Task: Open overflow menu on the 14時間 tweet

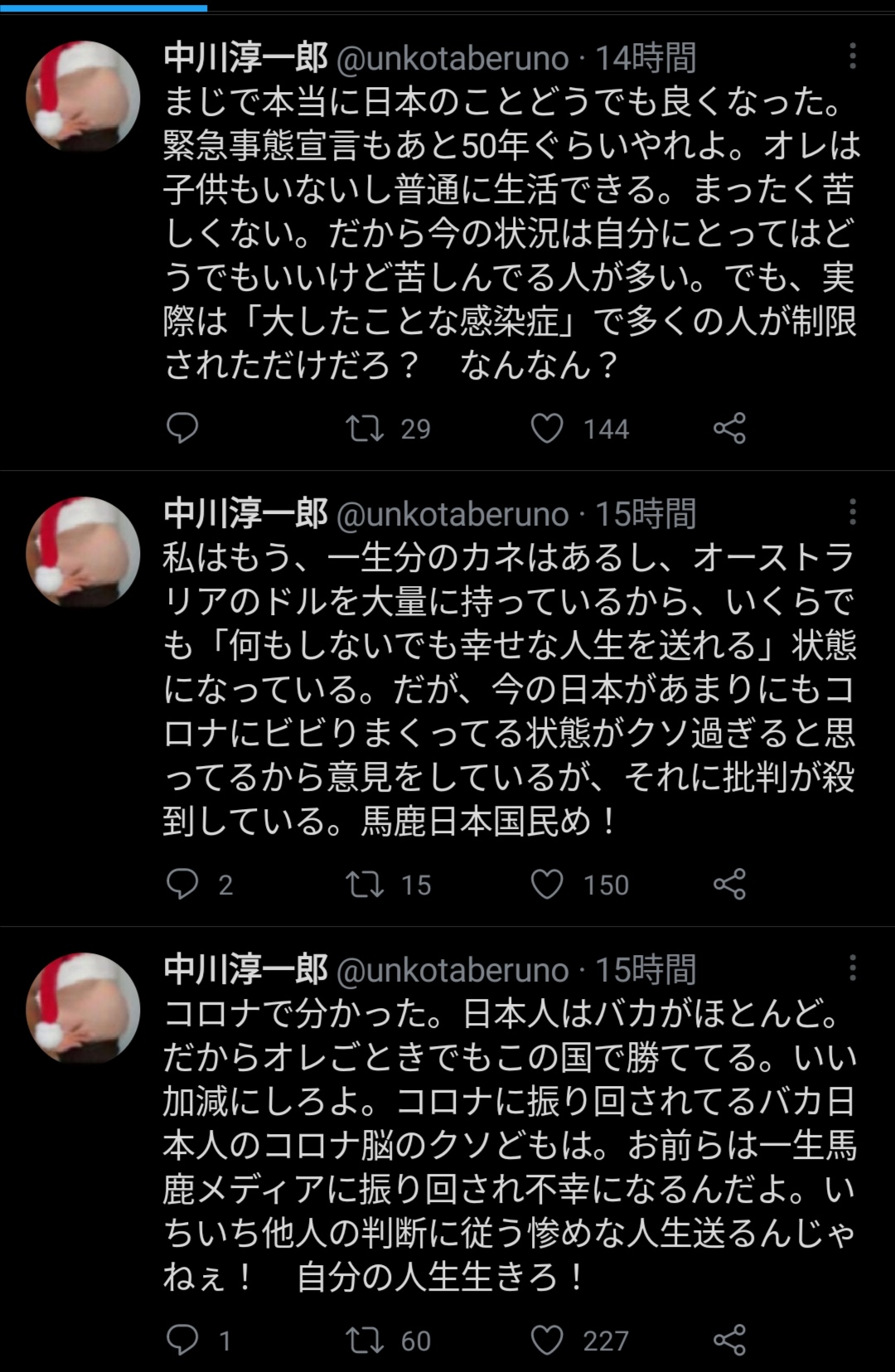Action: point(853,57)
